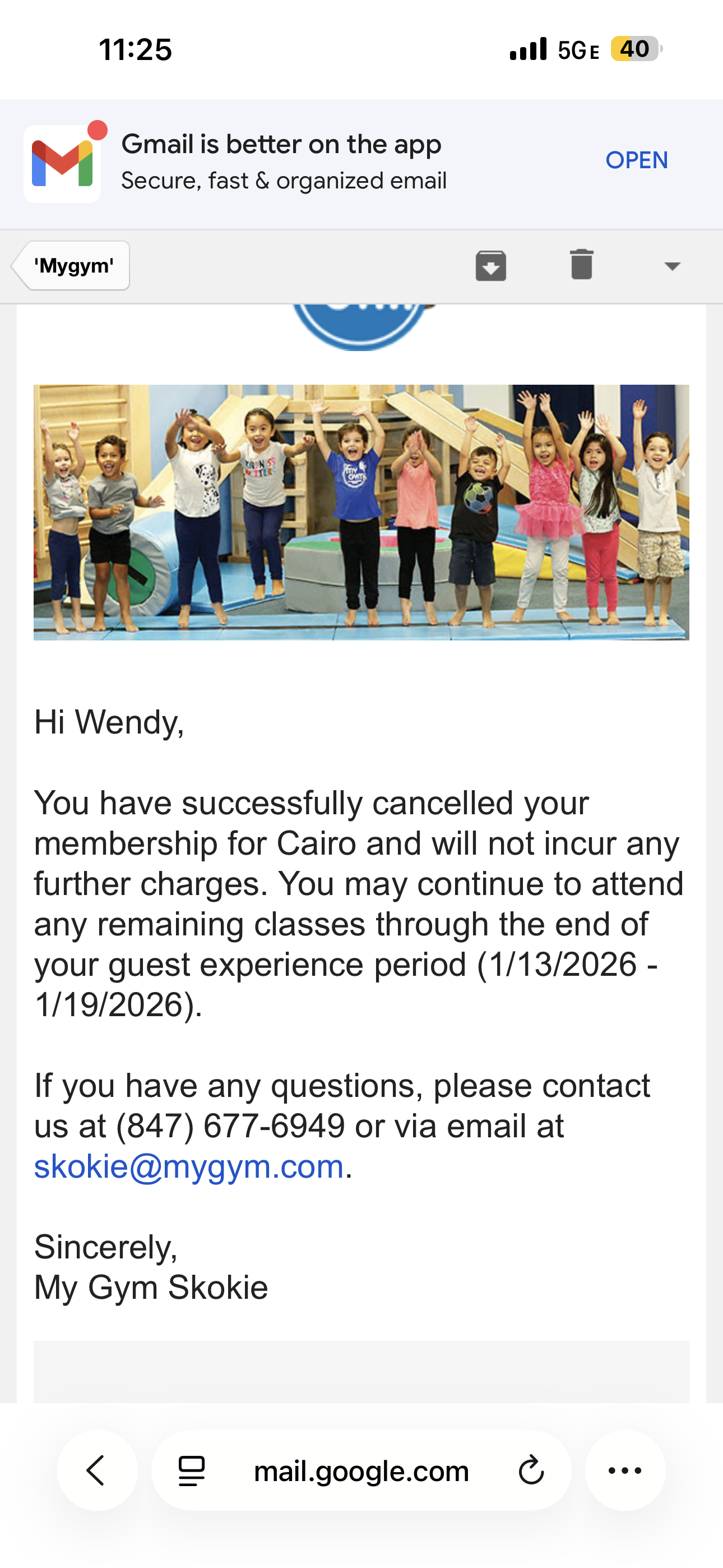Open Gmail in the app
Image resolution: width=723 pixels, height=1568 pixels.
[x=636, y=161]
